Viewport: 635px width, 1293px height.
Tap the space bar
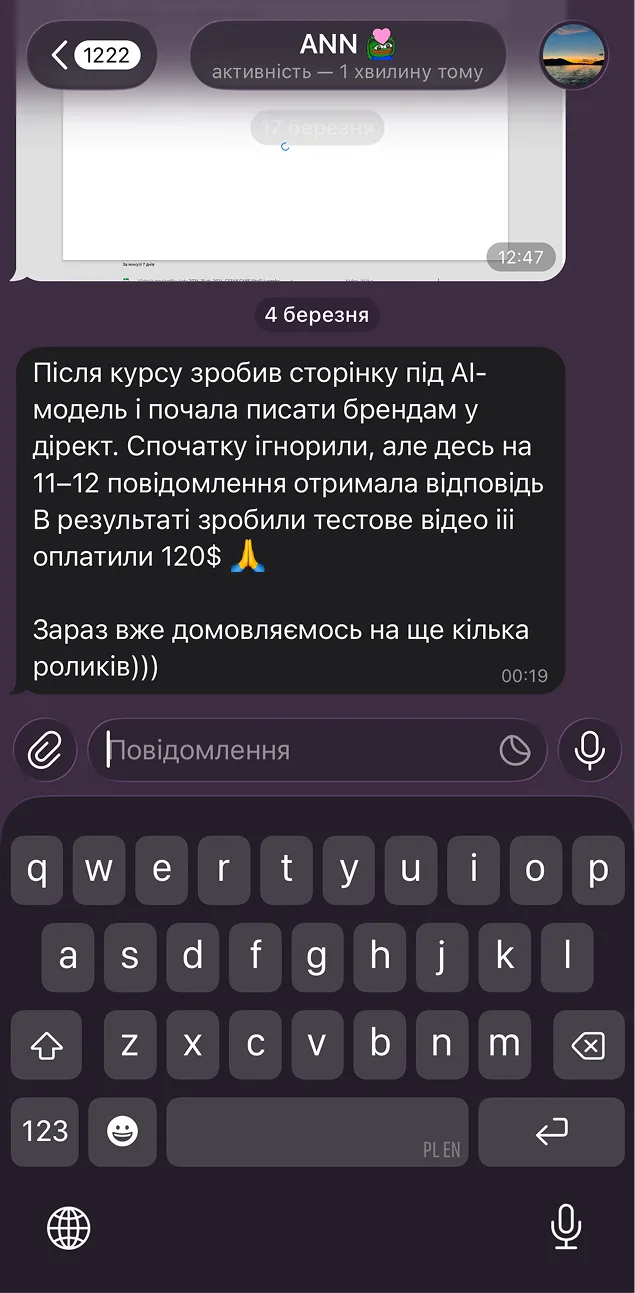pyautogui.click(x=316, y=1131)
